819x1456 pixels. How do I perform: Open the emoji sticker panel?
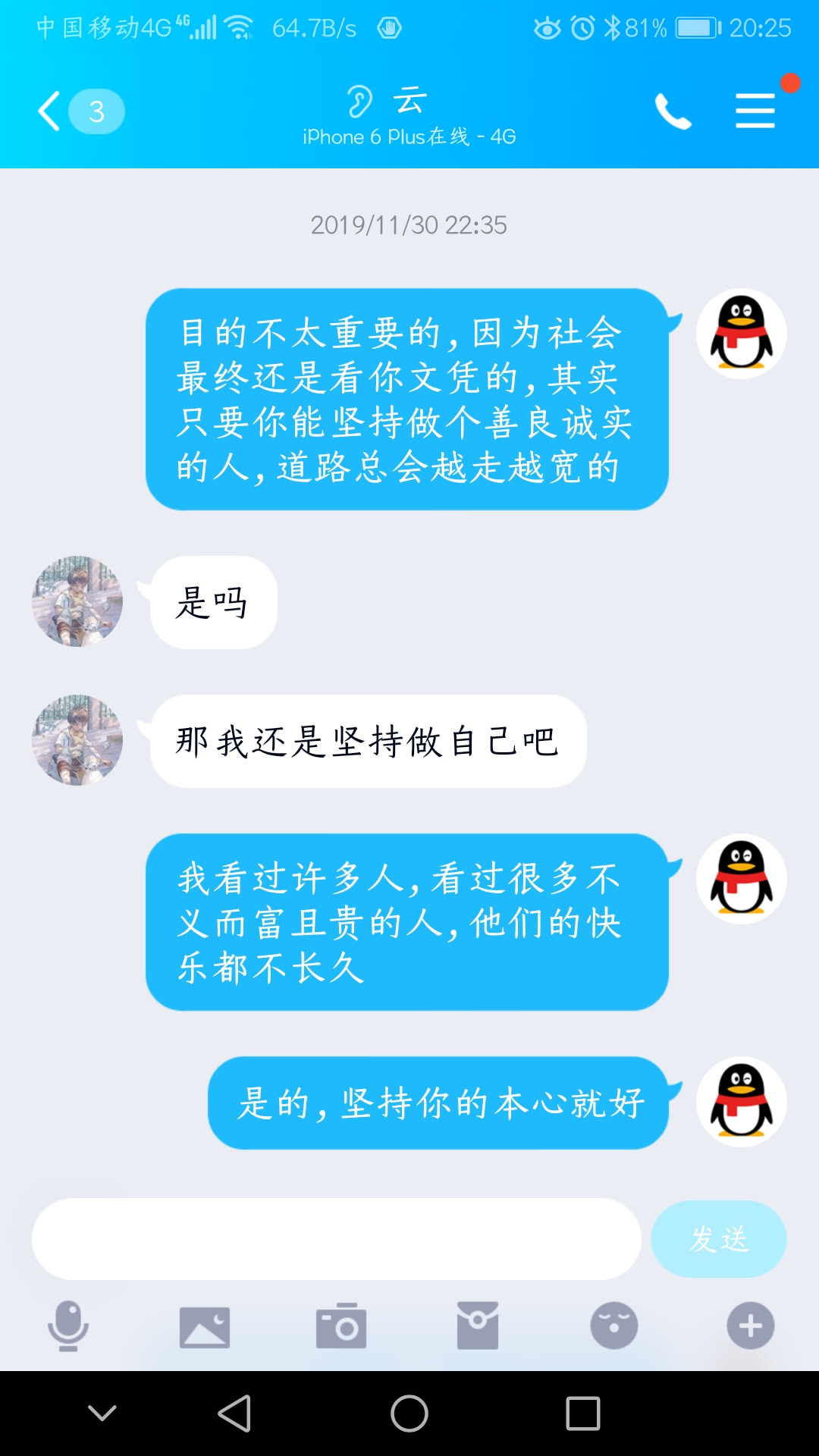coord(614,1326)
